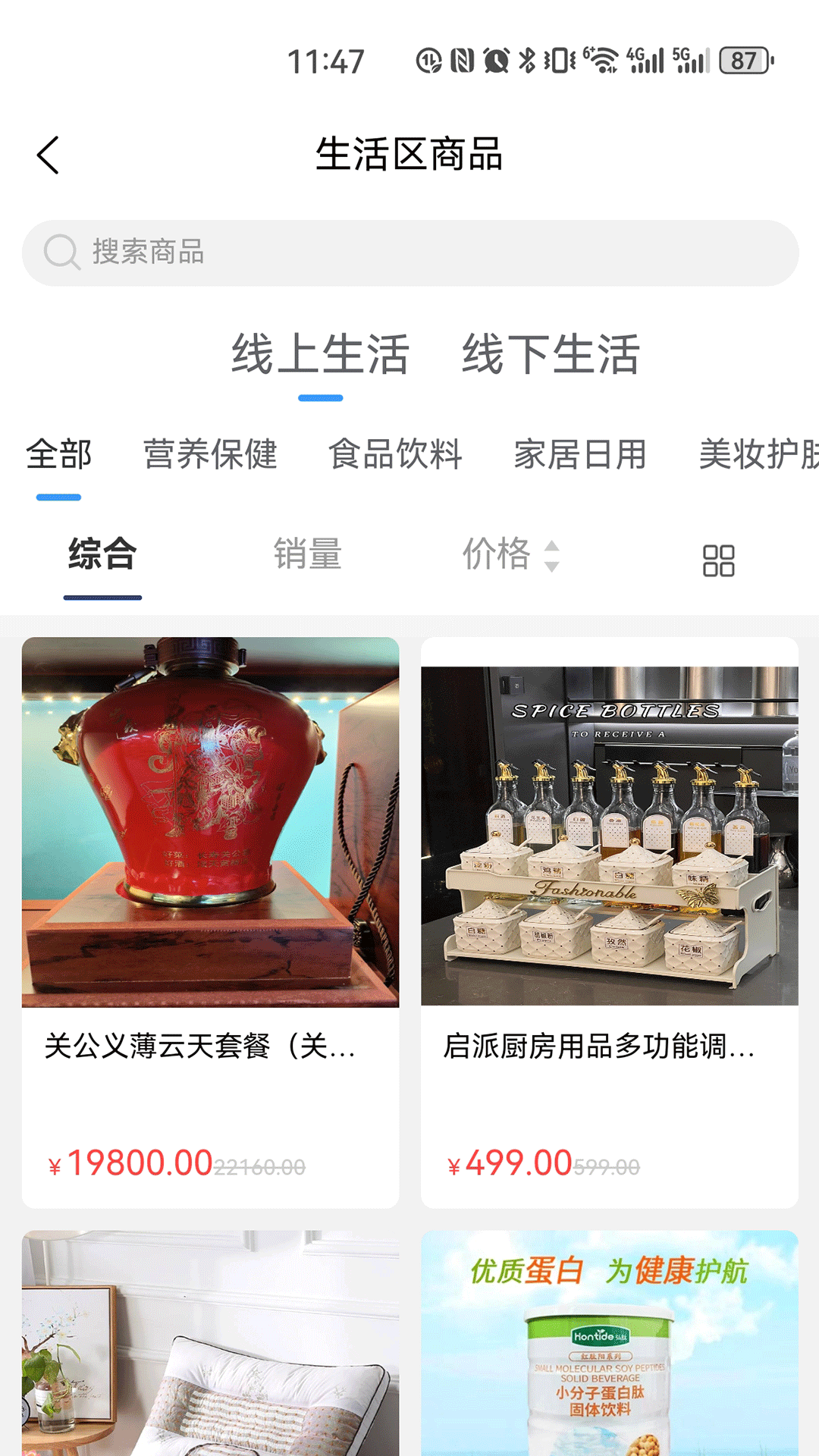Select the 食品饮料 category tab

(397, 453)
